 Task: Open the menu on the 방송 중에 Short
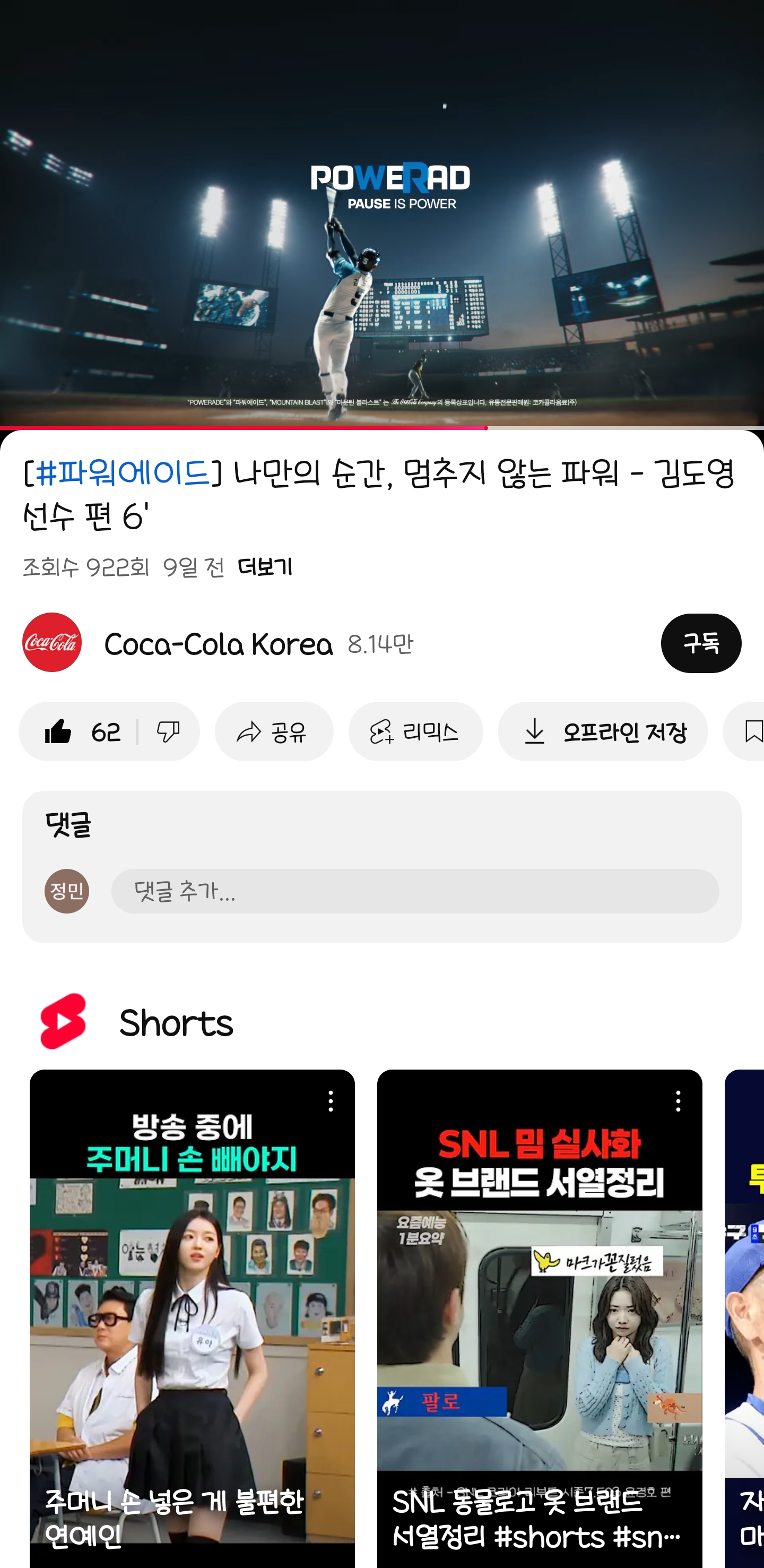(x=331, y=1101)
